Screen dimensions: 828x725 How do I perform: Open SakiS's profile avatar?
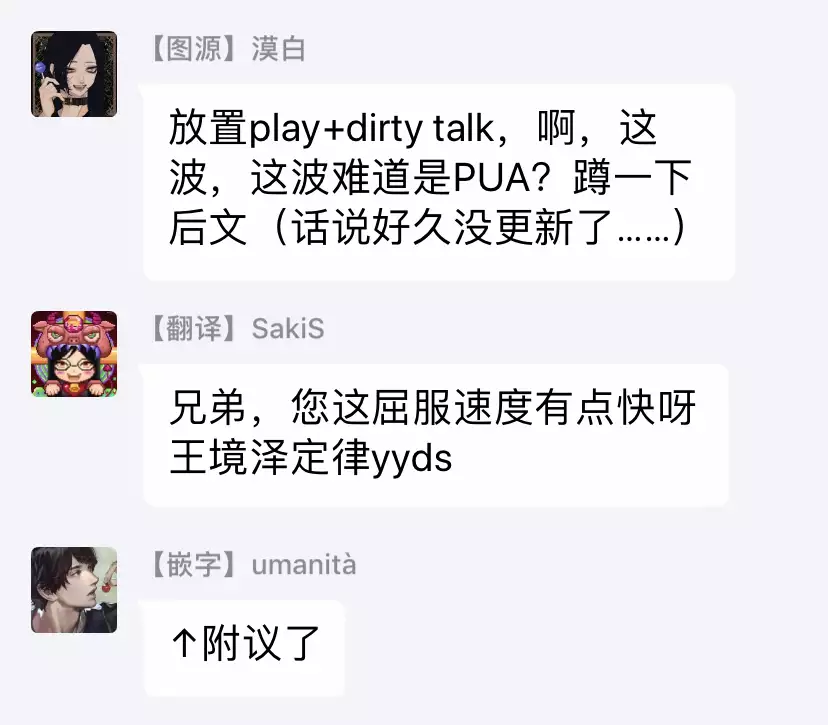click(74, 353)
